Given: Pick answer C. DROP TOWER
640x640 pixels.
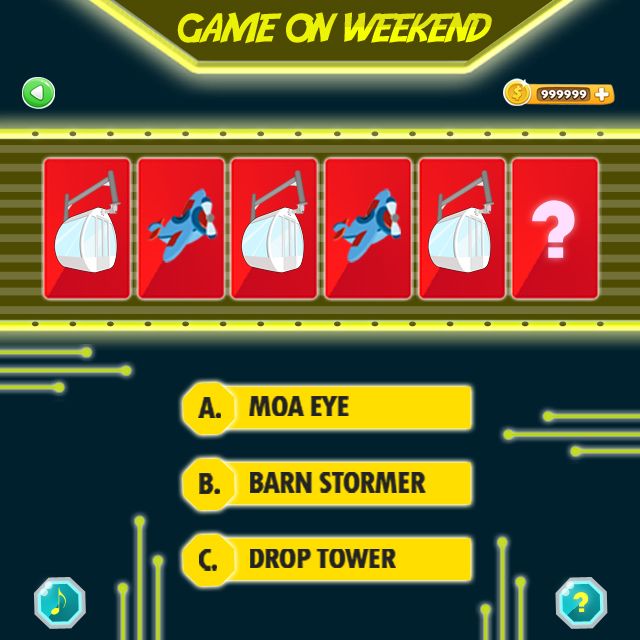Looking at the screenshot, I should point(327,559).
